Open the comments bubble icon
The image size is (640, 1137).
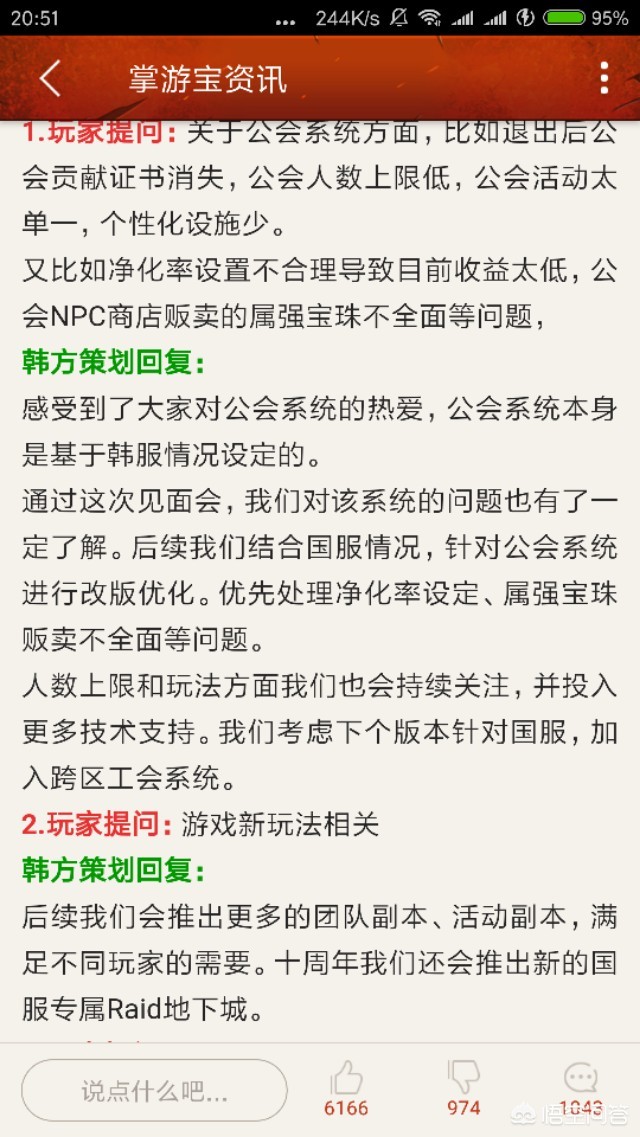coord(581,1078)
